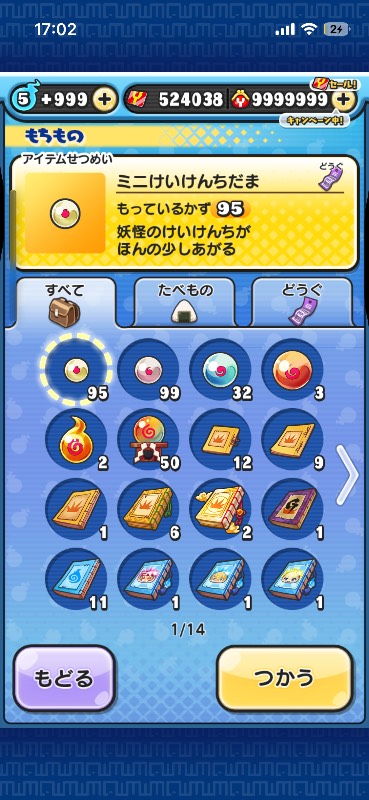Screen dimensions: 369x800
Task: Select the book item with count 12
Action: pyautogui.click(x=220, y=439)
